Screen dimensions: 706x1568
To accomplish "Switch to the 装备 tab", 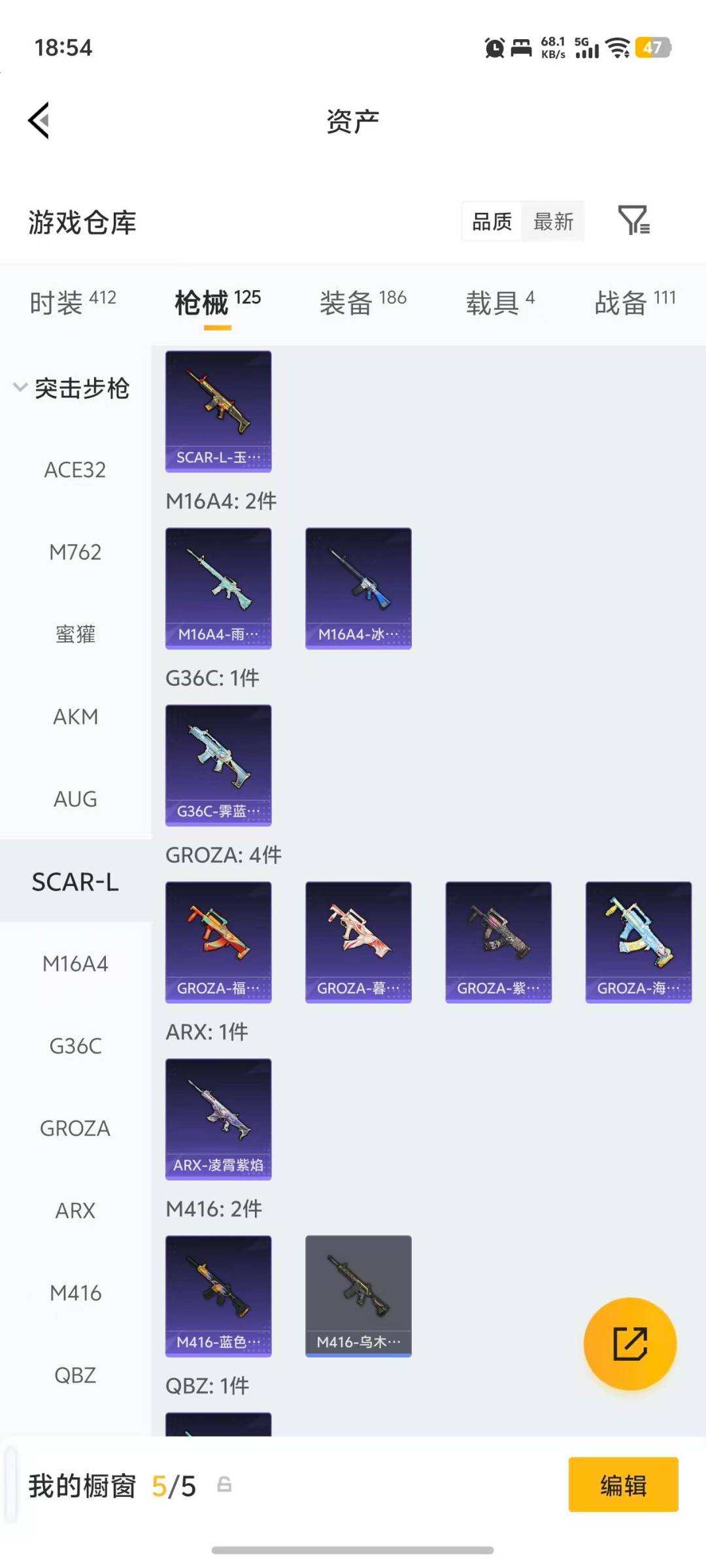I will tap(362, 302).
